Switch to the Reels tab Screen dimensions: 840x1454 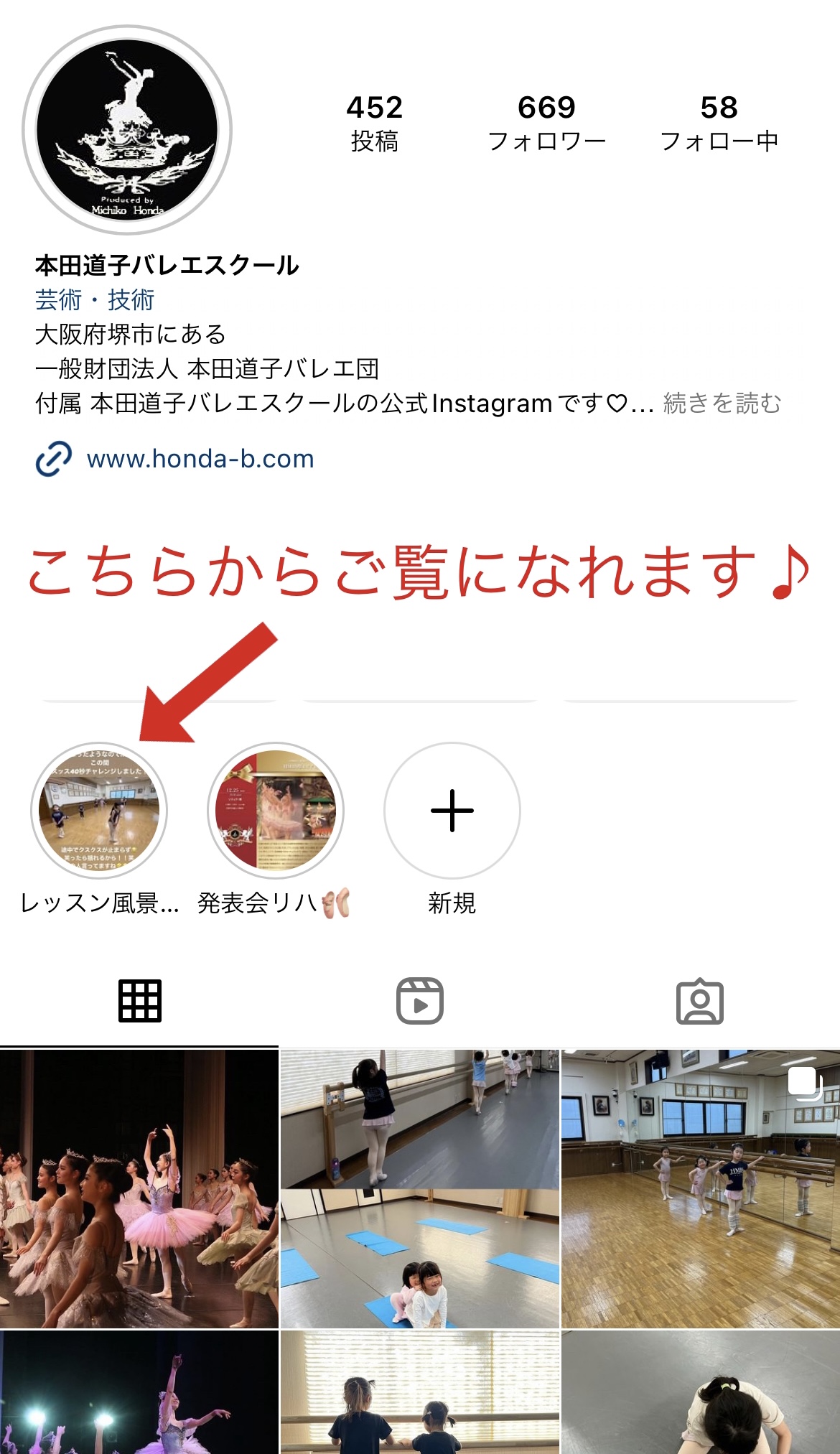coord(420,1000)
